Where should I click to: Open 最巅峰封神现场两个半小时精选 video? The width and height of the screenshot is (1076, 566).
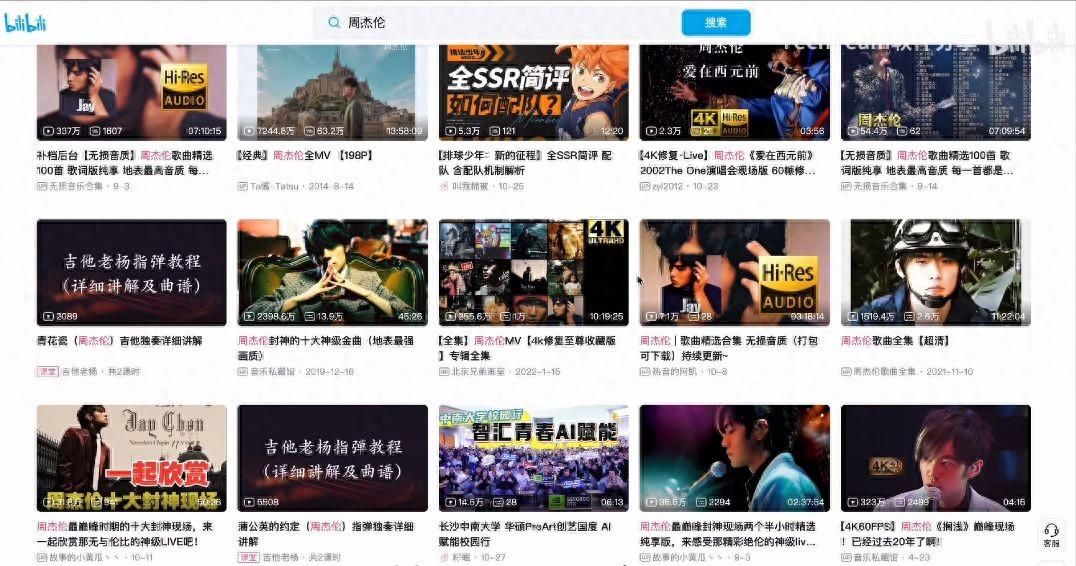pos(734,457)
